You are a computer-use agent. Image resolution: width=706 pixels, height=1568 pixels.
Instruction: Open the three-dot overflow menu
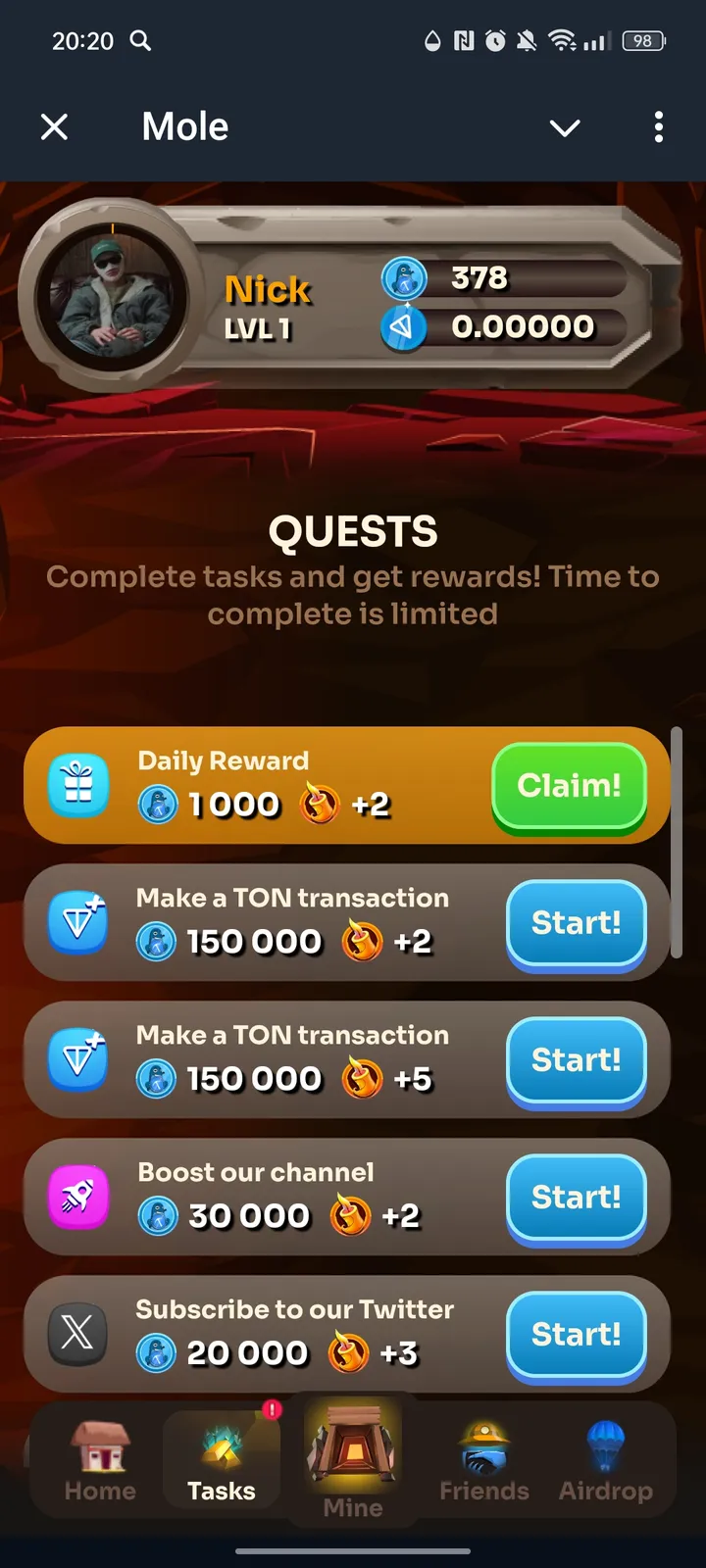(x=658, y=126)
